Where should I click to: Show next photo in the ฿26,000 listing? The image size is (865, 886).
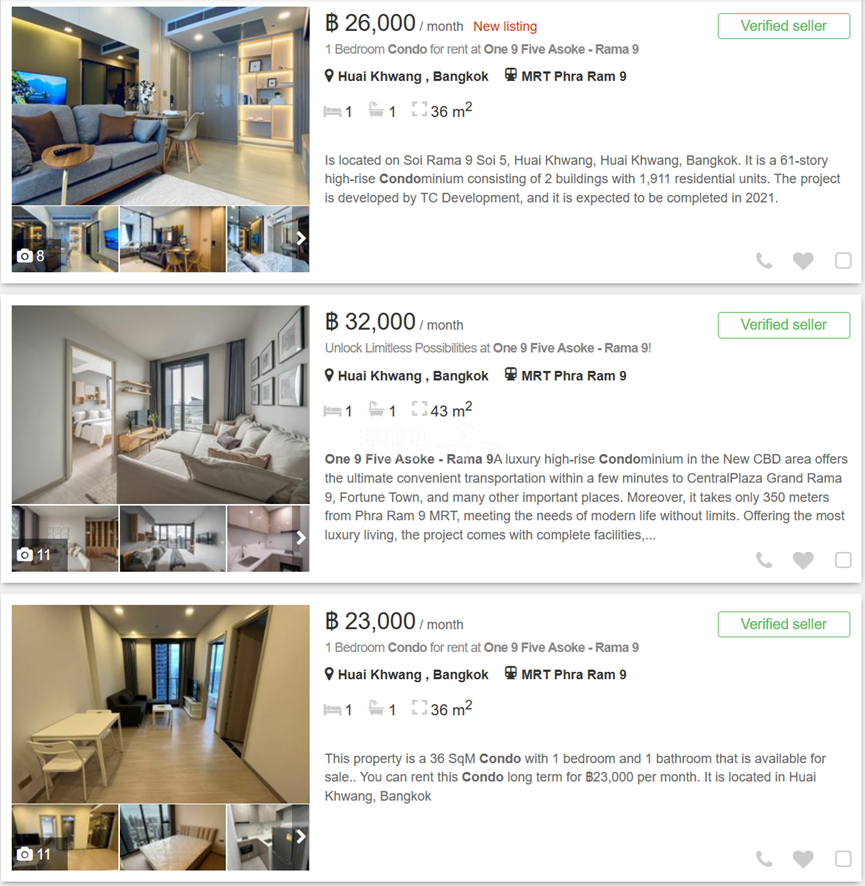300,239
